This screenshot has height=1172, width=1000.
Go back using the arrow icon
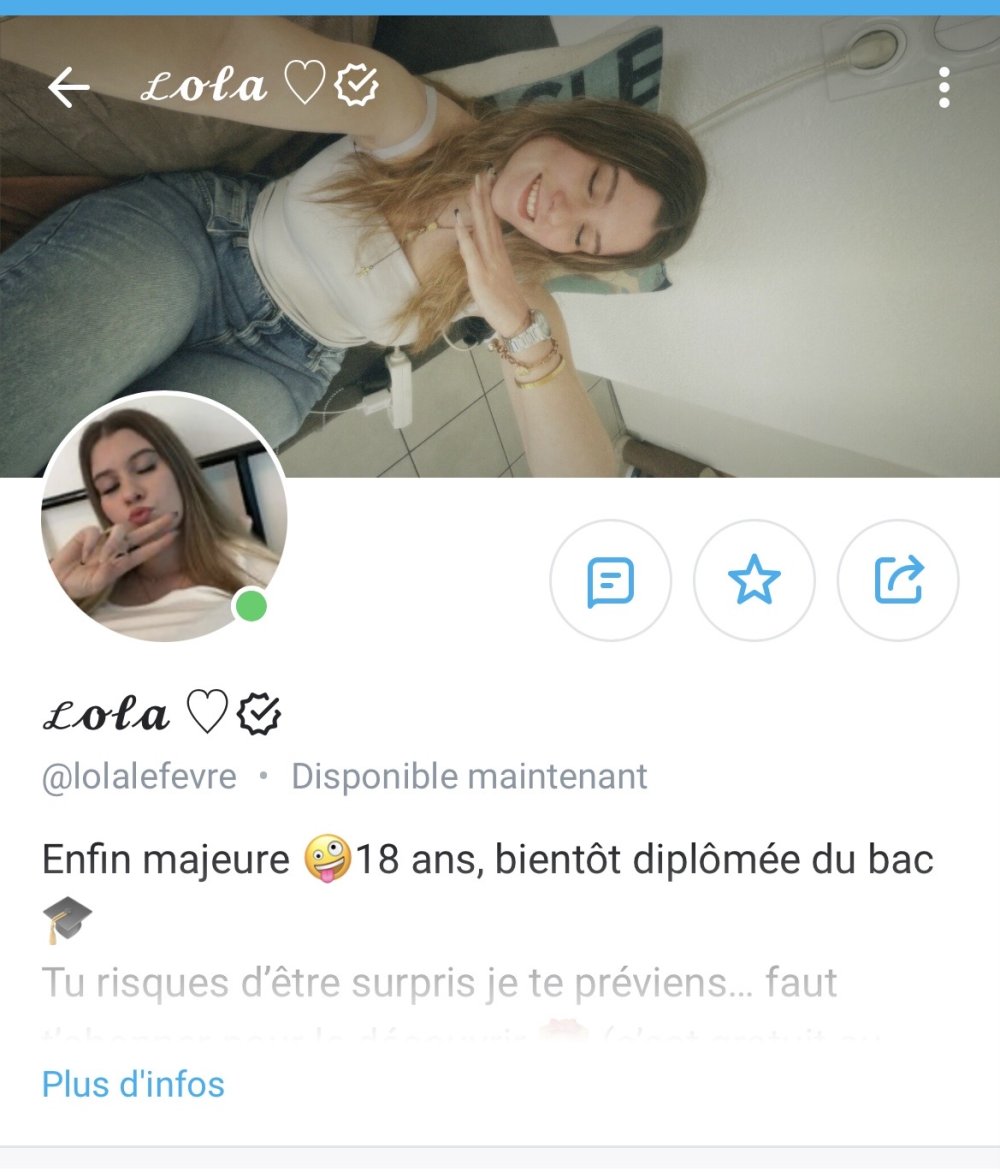(69, 89)
